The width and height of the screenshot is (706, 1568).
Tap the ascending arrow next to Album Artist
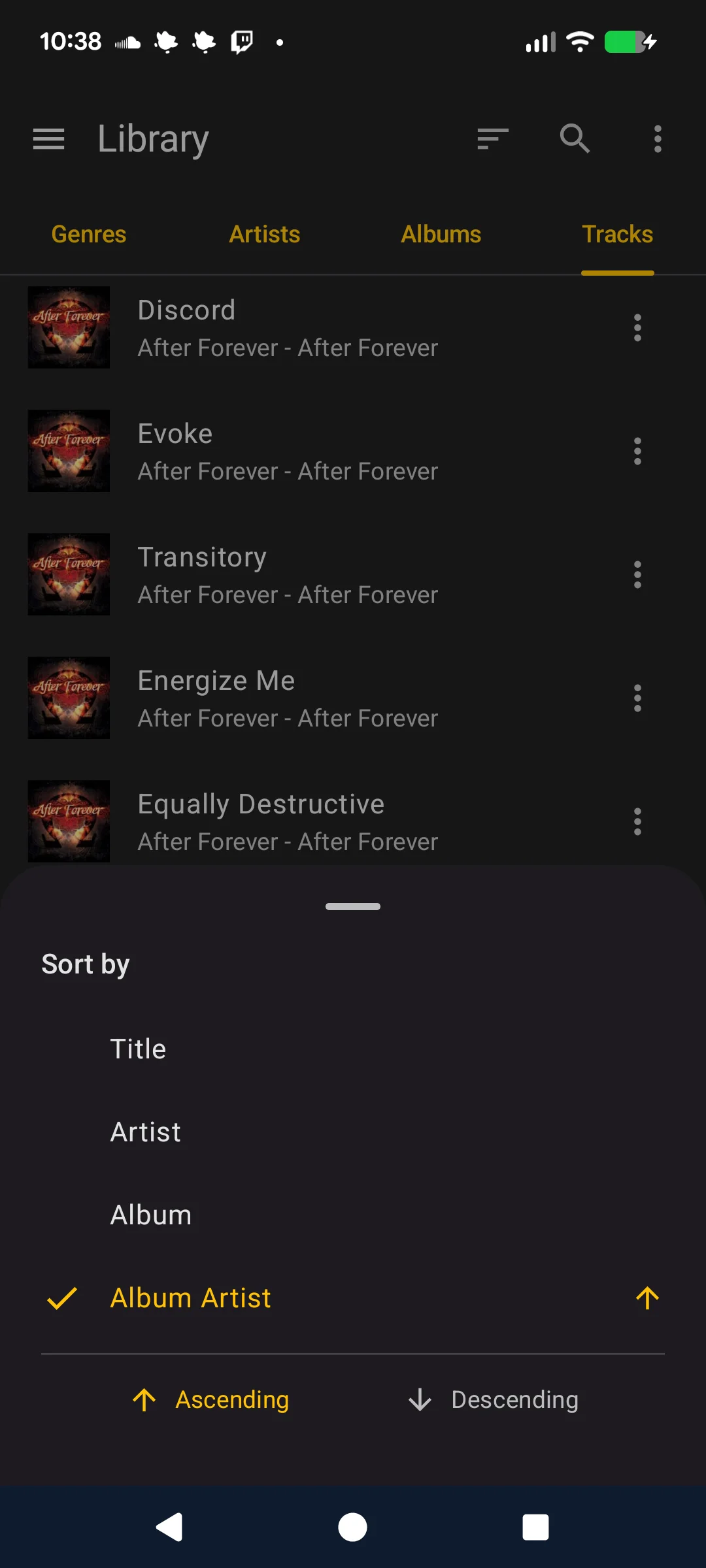[647, 1298]
